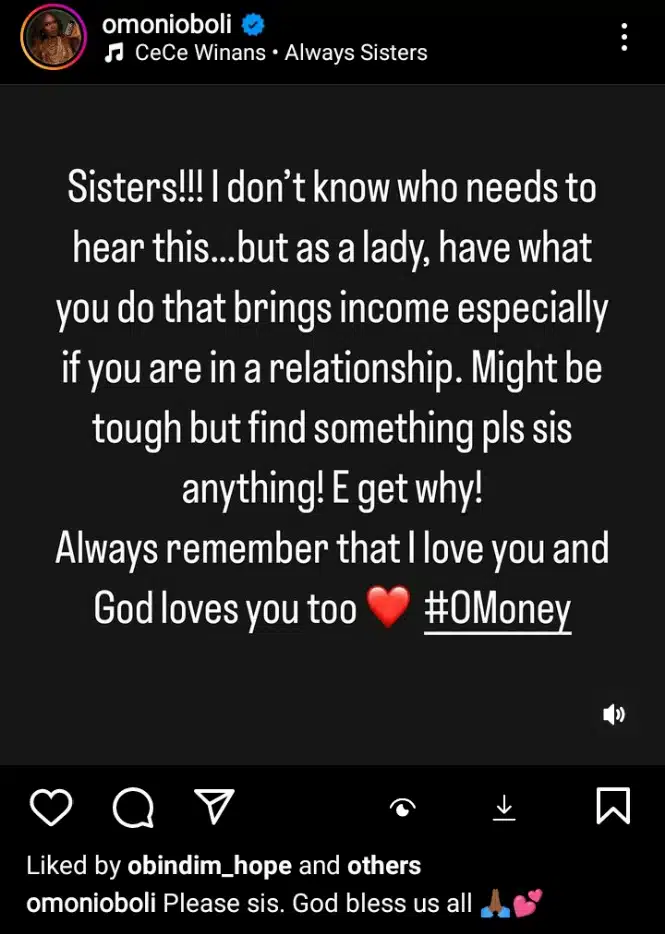Share the post via paper plane
This screenshot has height=934, width=665.
(x=213, y=806)
